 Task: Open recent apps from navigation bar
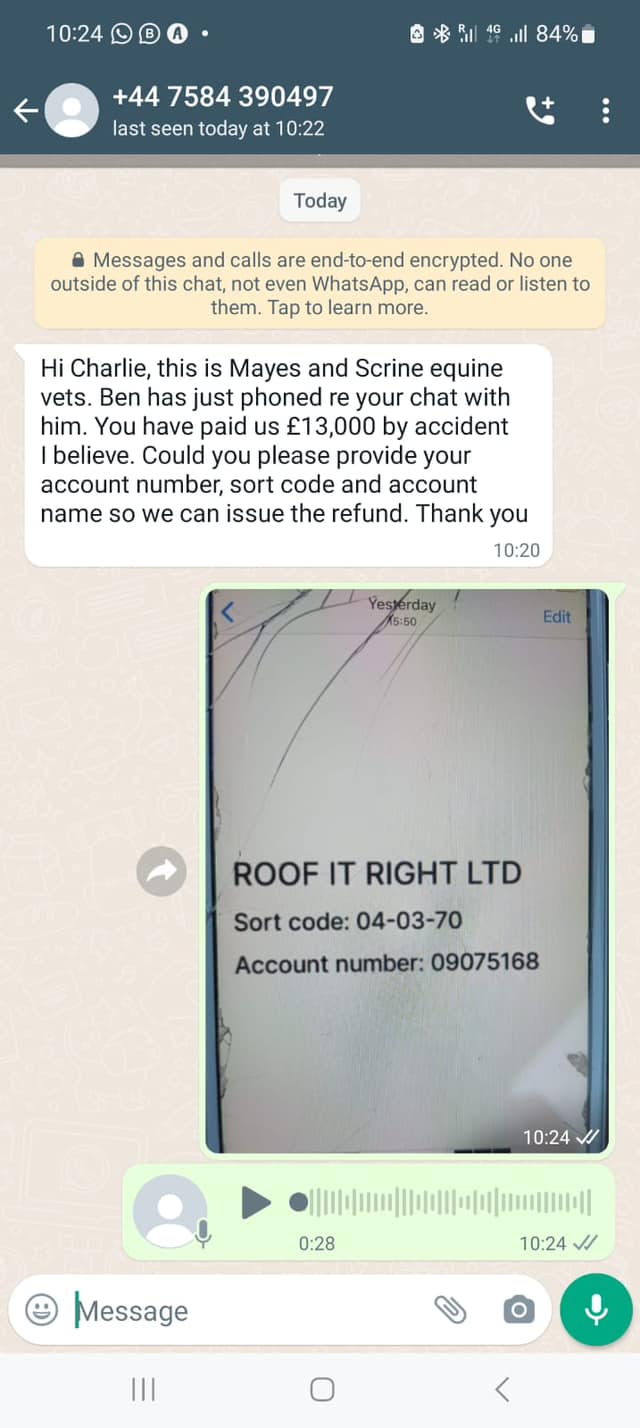pyautogui.click(x=144, y=1389)
